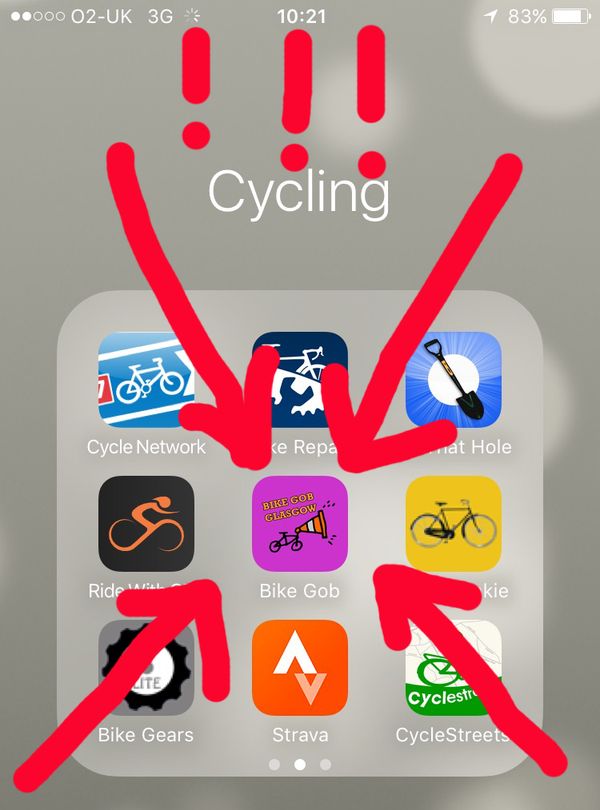
Task: Tap the folder page indicator dots
Action: 300,765
